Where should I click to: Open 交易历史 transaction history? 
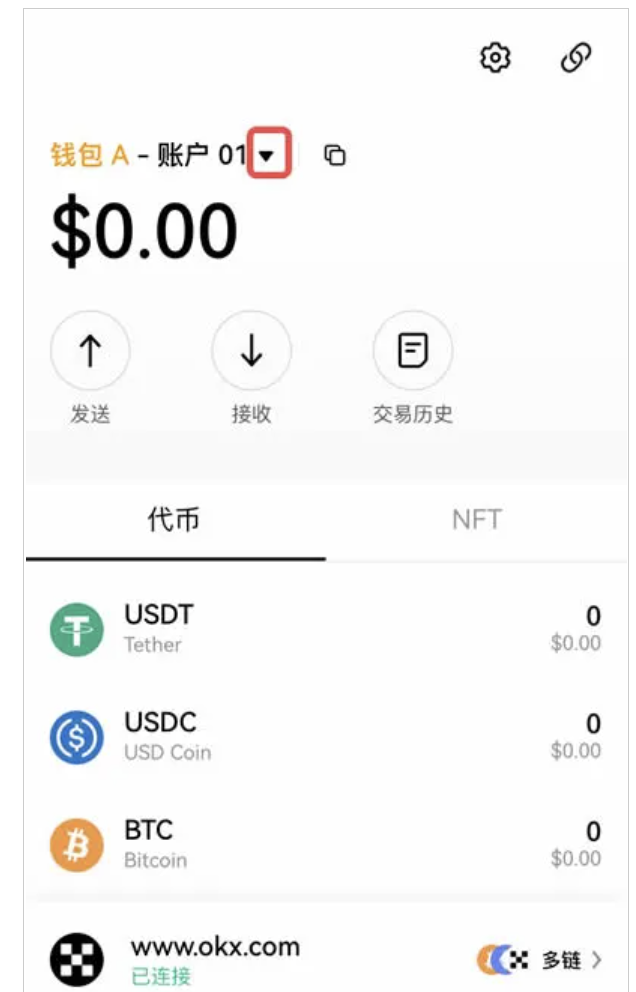pyautogui.click(x=412, y=351)
